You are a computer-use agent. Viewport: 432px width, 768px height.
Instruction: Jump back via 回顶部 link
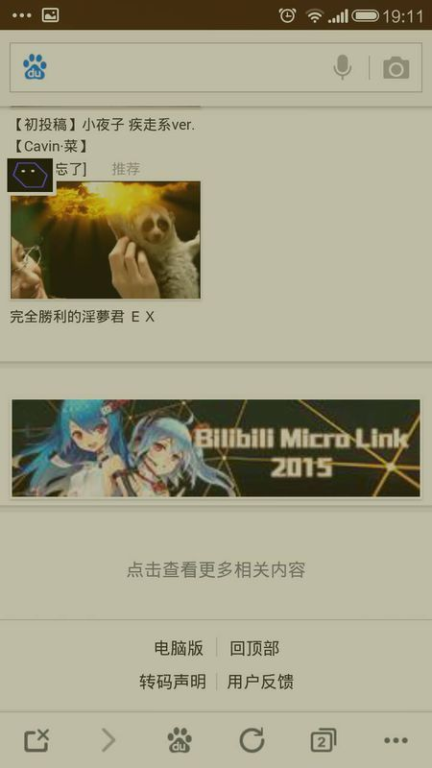pyautogui.click(x=254, y=648)
